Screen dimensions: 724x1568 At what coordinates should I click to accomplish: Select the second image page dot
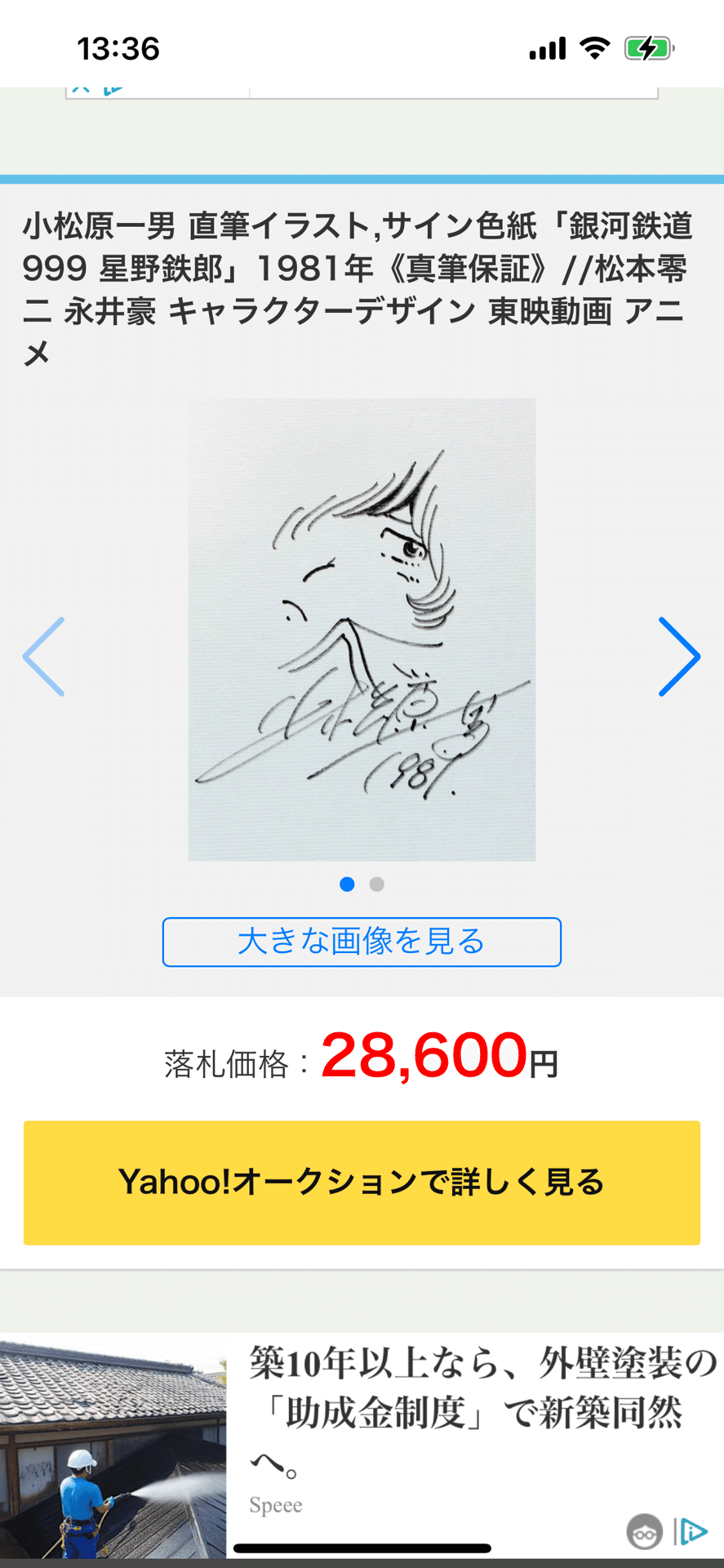(376, 884)
